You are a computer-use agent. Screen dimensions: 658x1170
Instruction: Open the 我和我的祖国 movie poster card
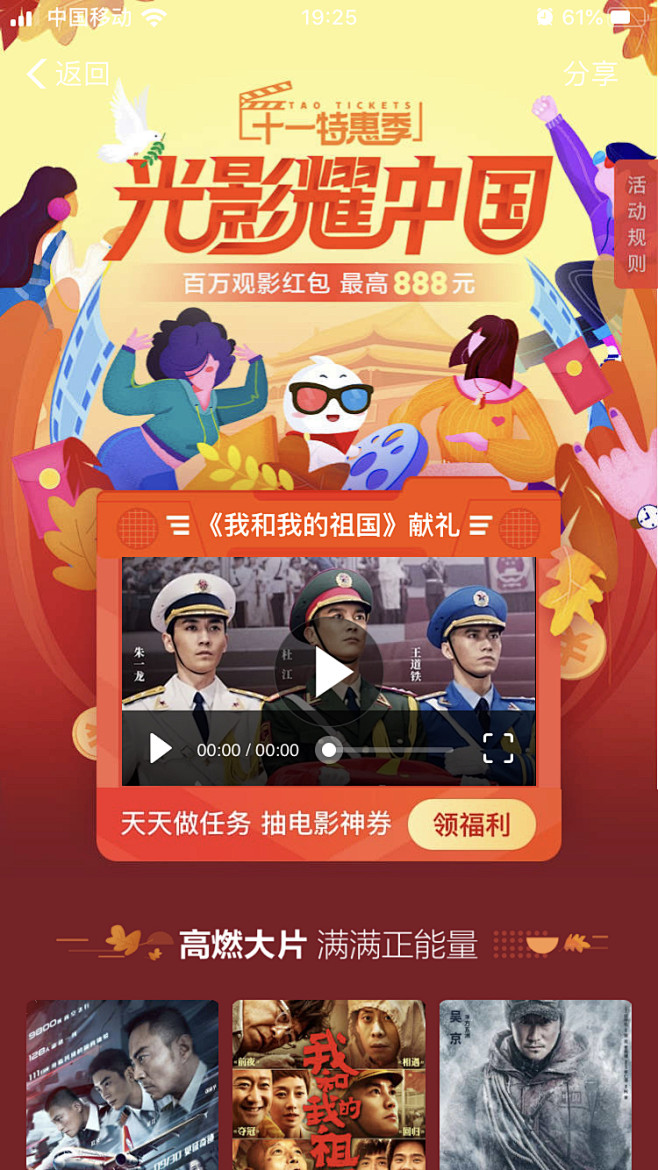tap(329, 1084)
